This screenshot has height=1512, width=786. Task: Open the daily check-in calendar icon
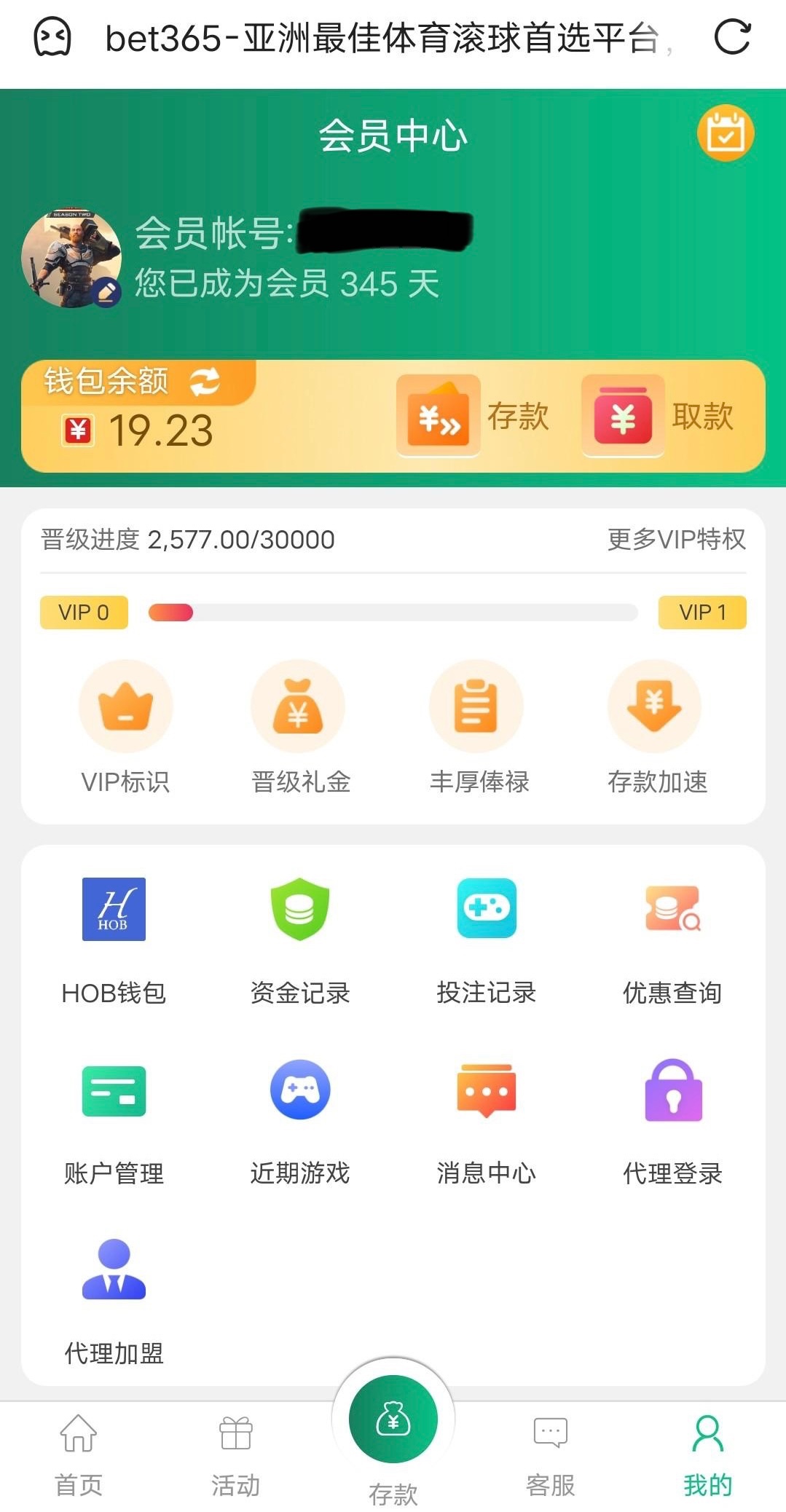pyautogui.click(x=725, y=133)
